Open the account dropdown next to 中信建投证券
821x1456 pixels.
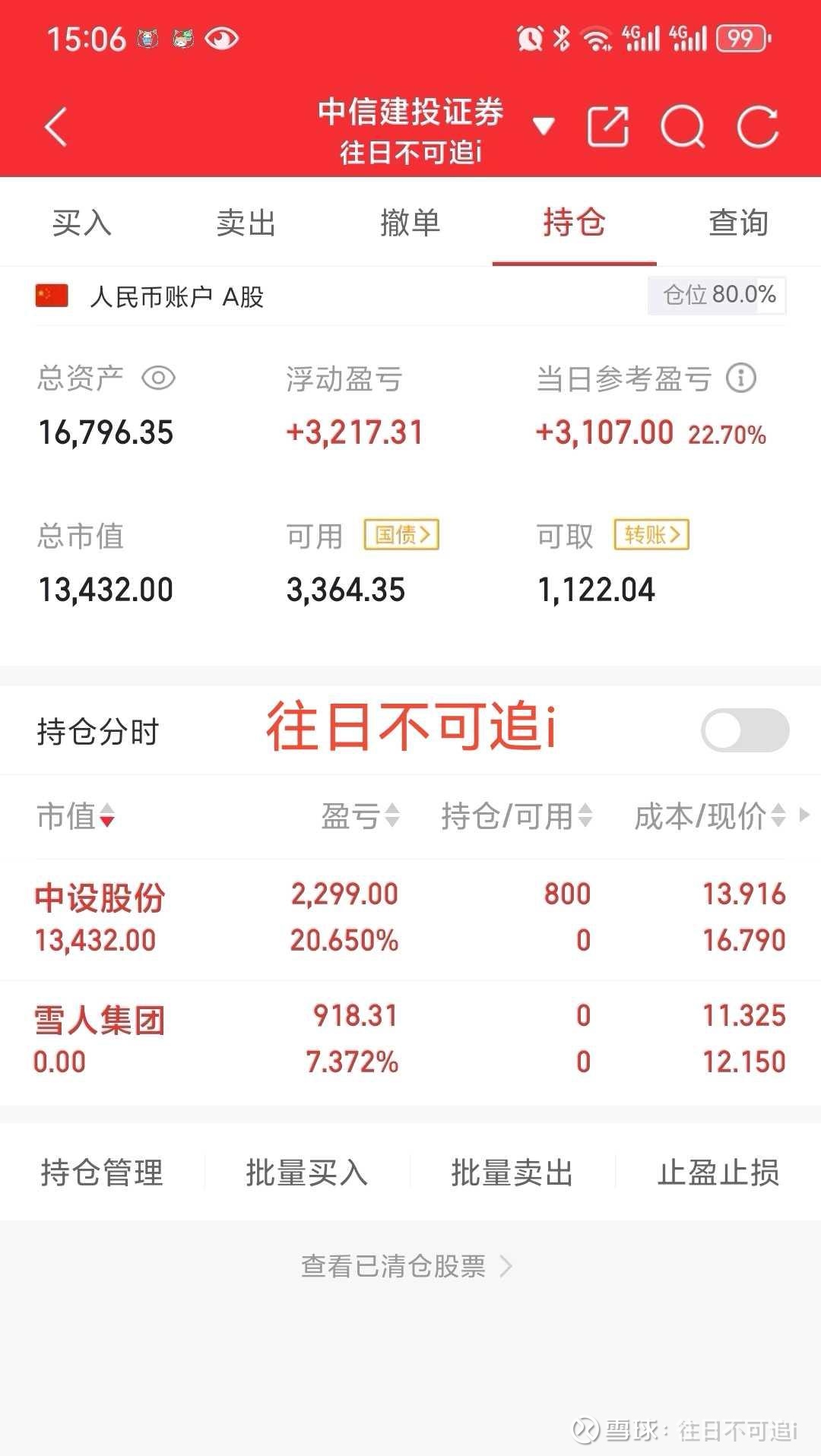click(543, 125)
